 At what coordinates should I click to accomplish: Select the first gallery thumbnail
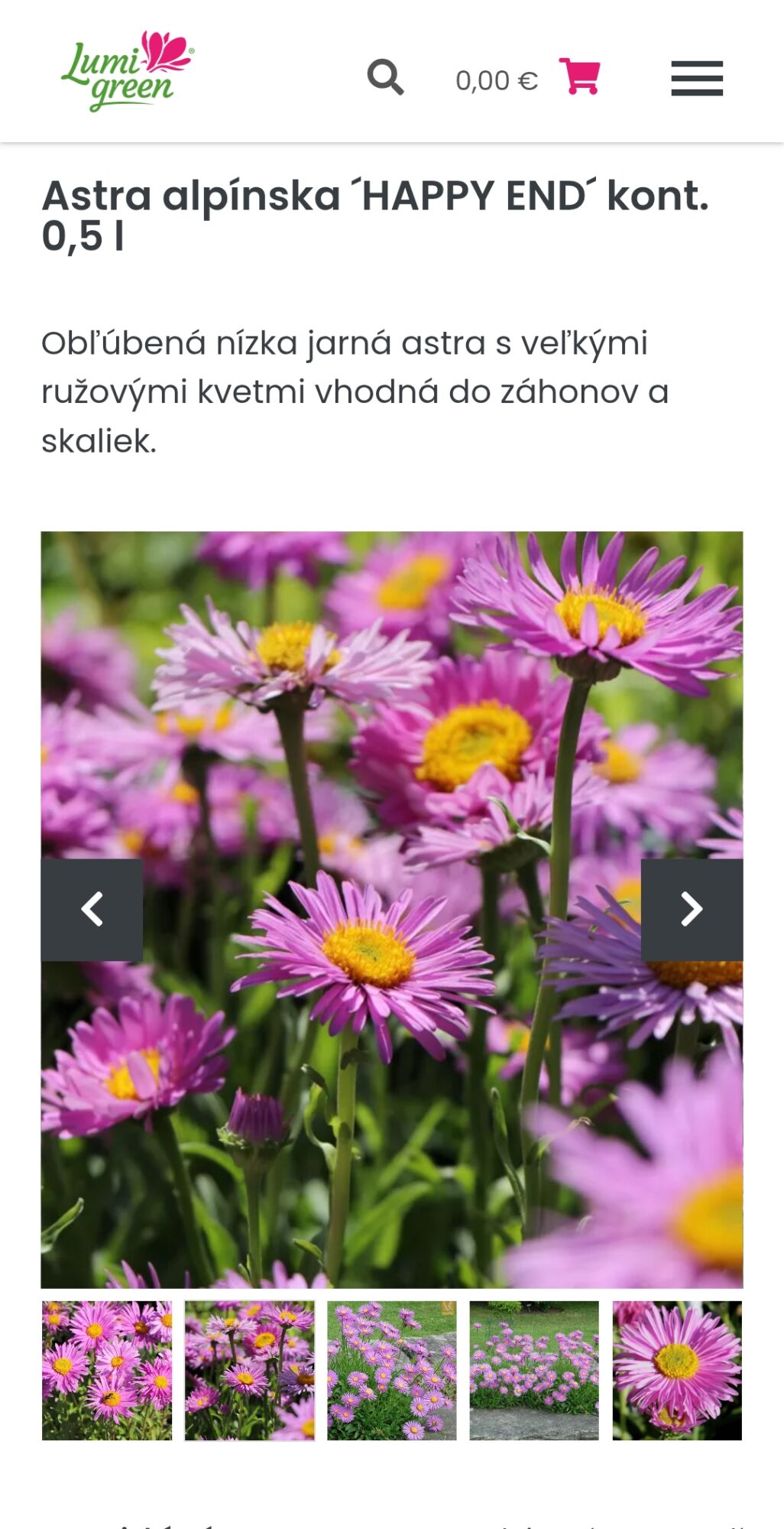coord(107,1371)
